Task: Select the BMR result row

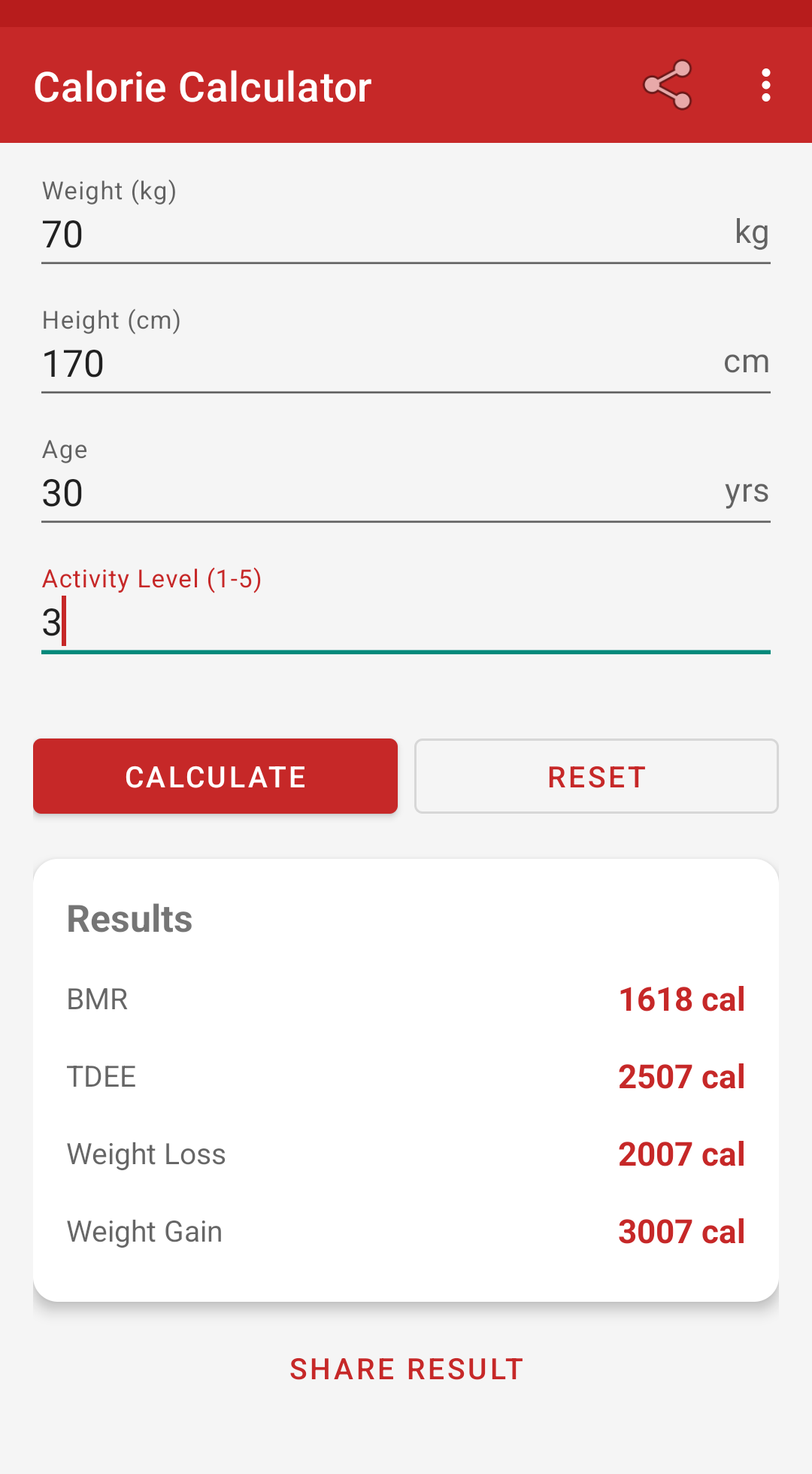Action: pyautogui.click(x=97, y=999)
